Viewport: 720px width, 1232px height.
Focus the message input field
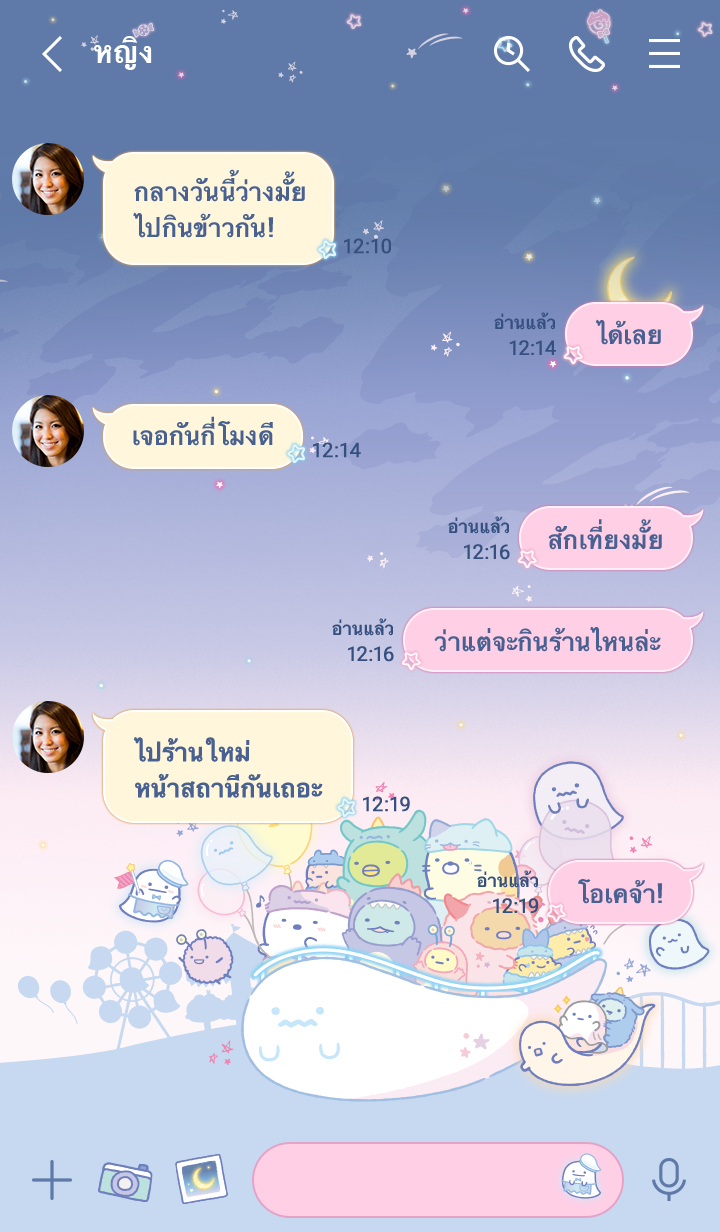pyautogui.click(x=400, y=1180)
